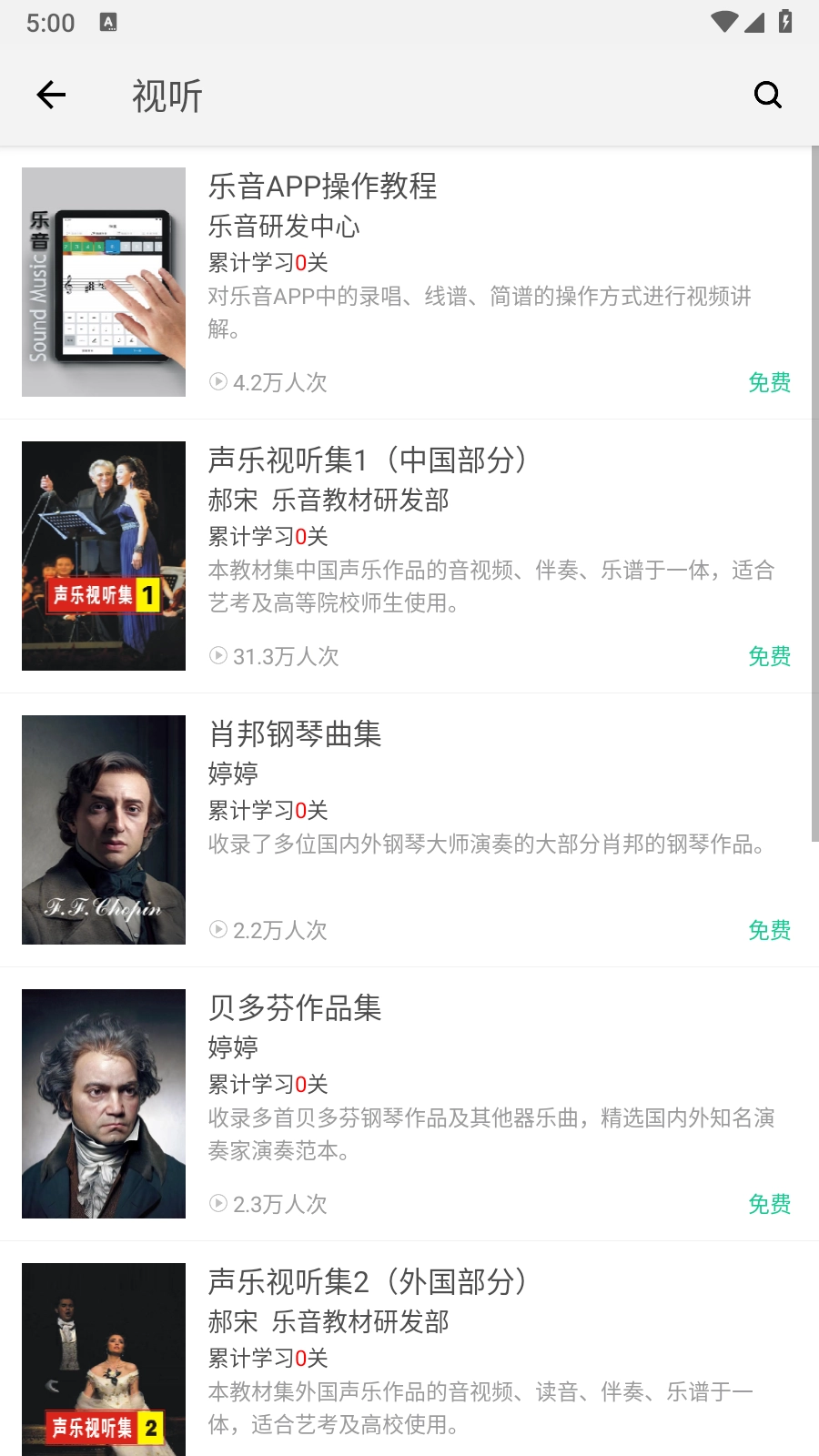Image resolution: width=819 pixels, height=1456 pixels.
Task: Open 声乐视听集2（外国部分）course
Action: click(x=367, y=1282)
